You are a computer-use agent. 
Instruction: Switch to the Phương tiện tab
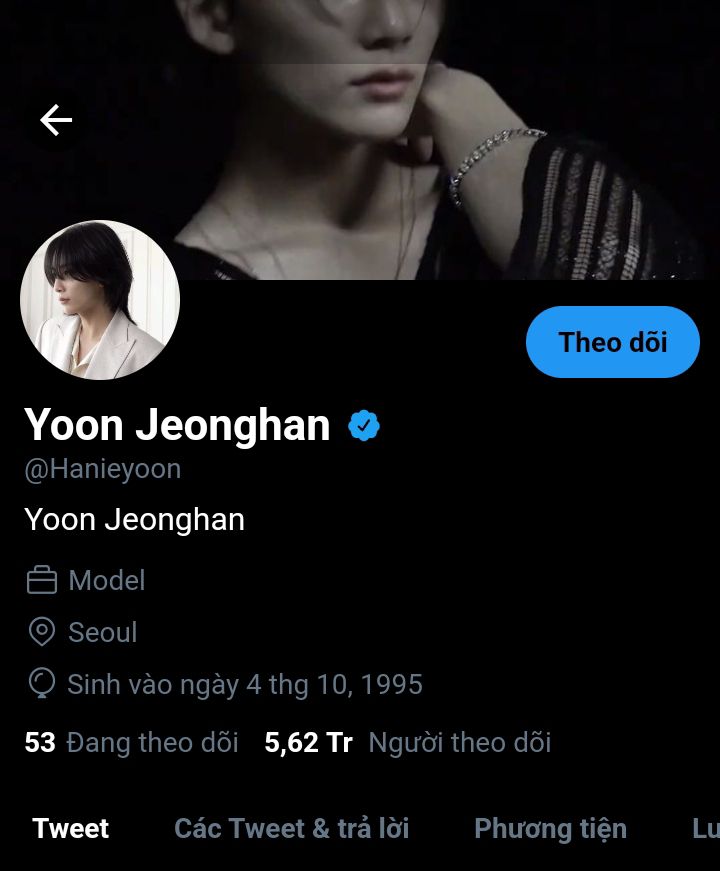pyautogui.click(x=550, y=828)
